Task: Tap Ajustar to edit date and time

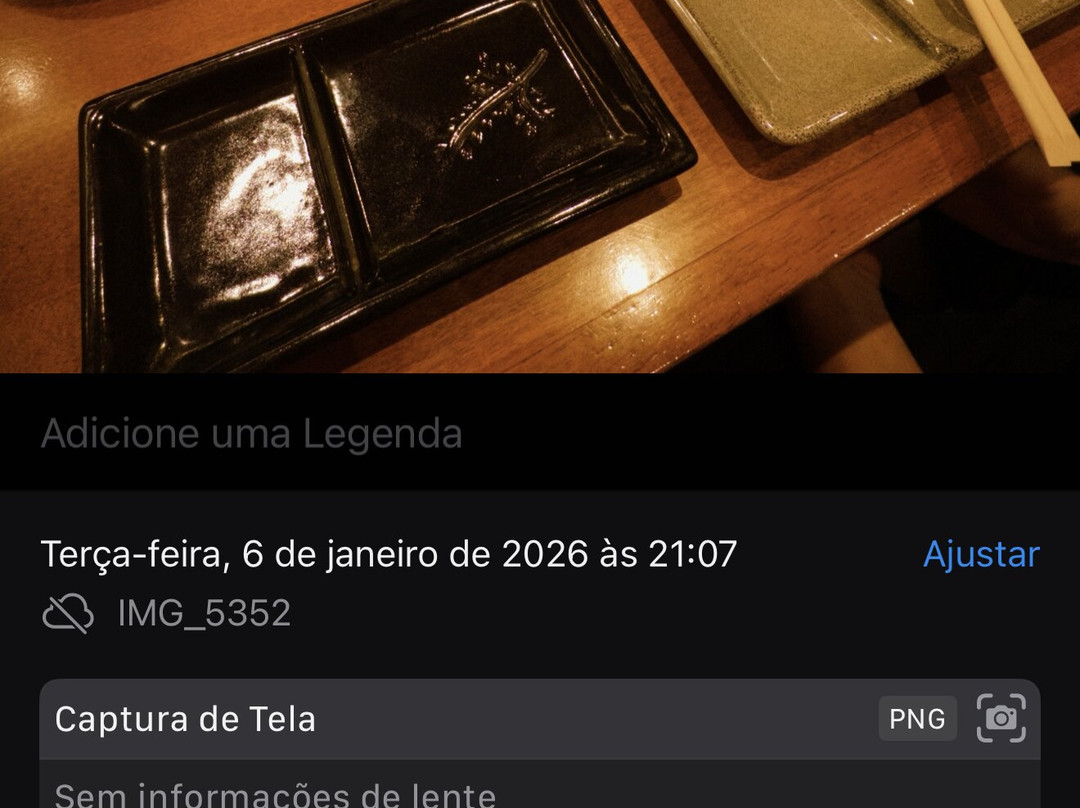Action: (980, 554)
